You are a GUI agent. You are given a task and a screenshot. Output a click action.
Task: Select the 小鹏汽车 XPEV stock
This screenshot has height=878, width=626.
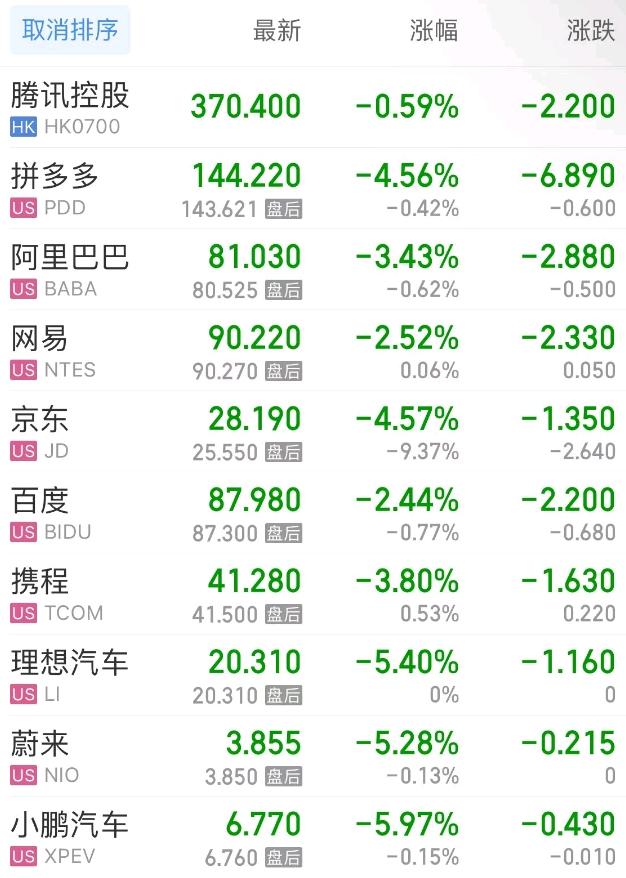click(313, 838)
